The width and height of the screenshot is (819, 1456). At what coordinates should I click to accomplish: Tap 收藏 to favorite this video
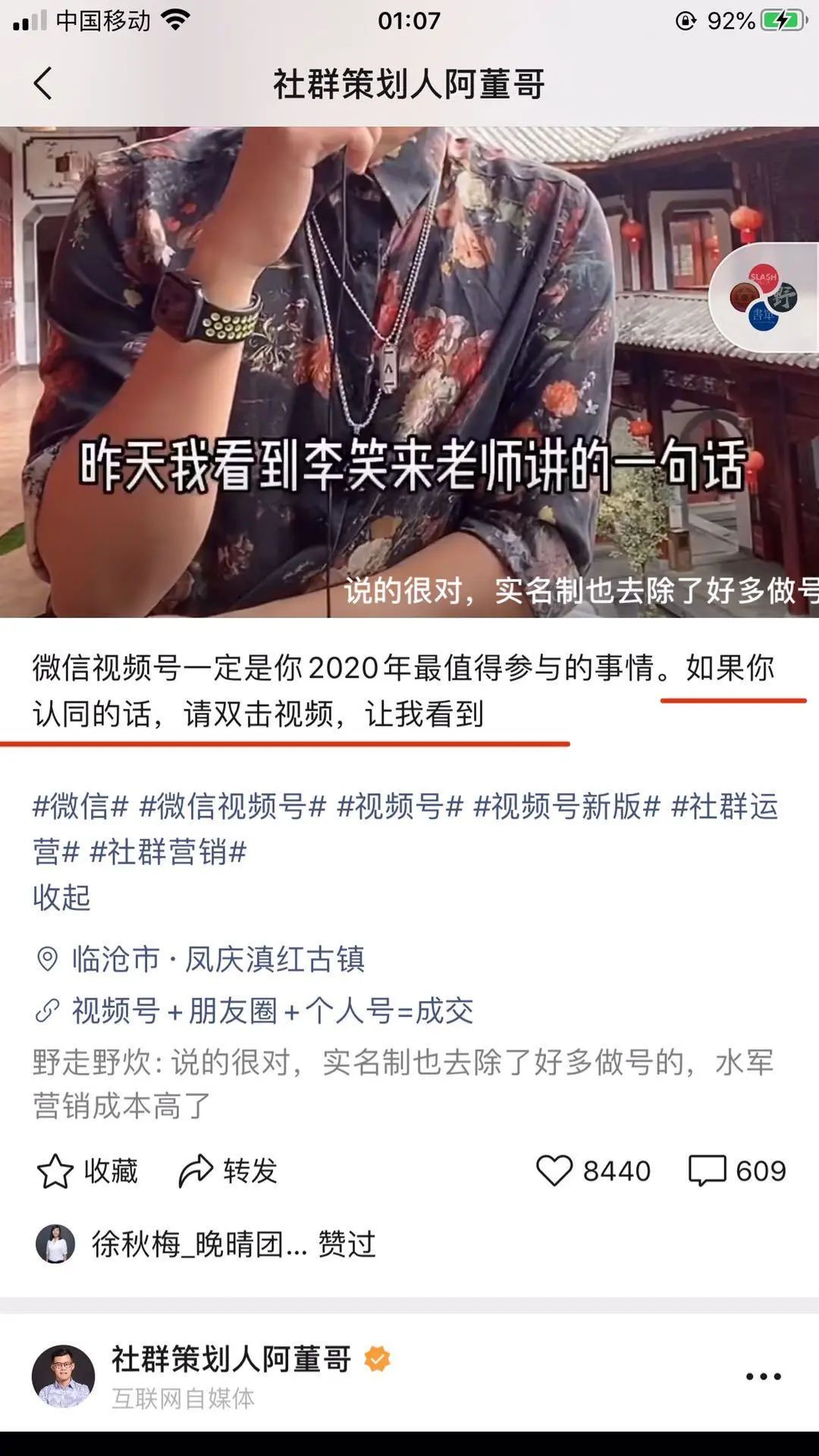point(87,1171)
